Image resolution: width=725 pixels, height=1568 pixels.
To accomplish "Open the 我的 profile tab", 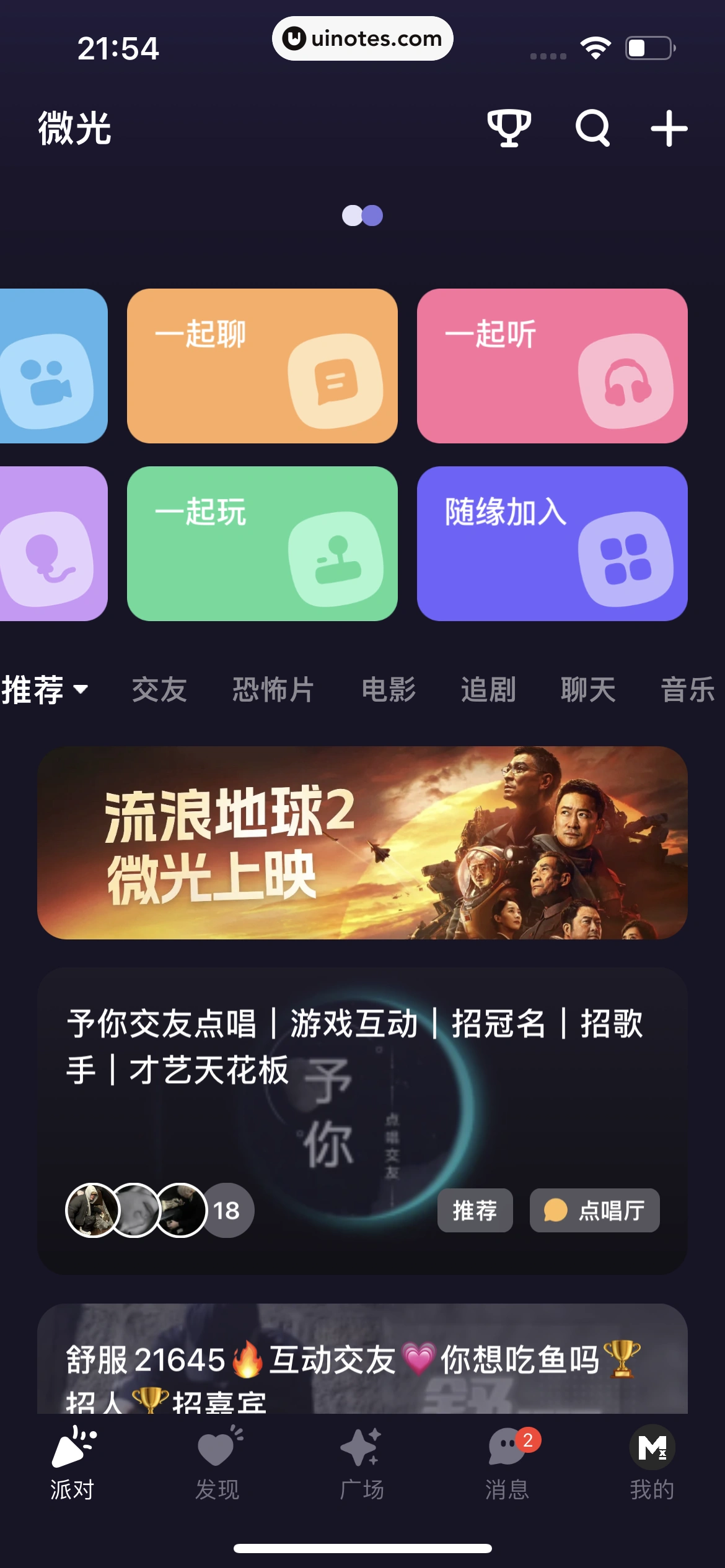I will (652, 1461).
